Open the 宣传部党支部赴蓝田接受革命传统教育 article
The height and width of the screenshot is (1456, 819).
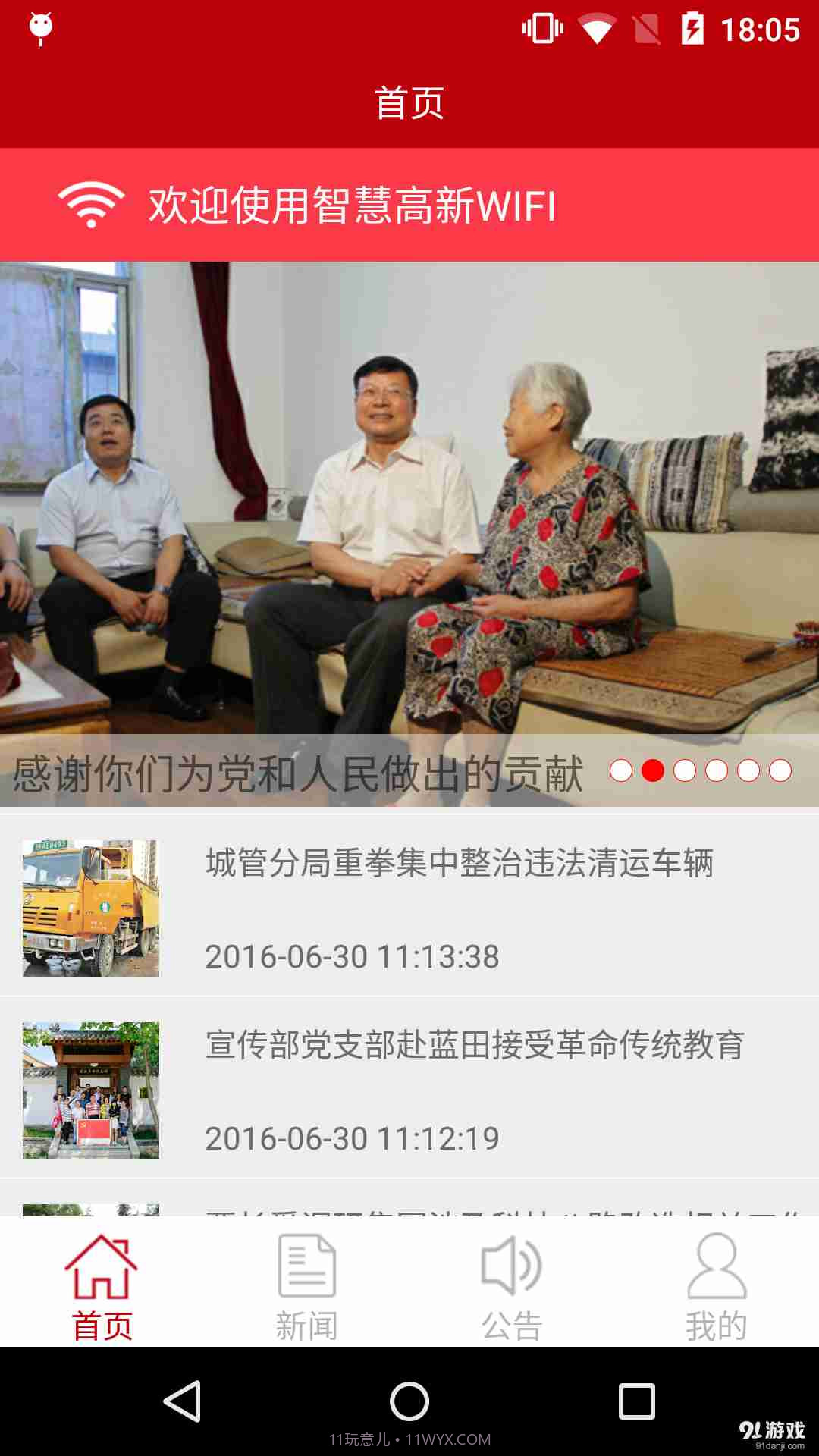[x=475, y=1046]
